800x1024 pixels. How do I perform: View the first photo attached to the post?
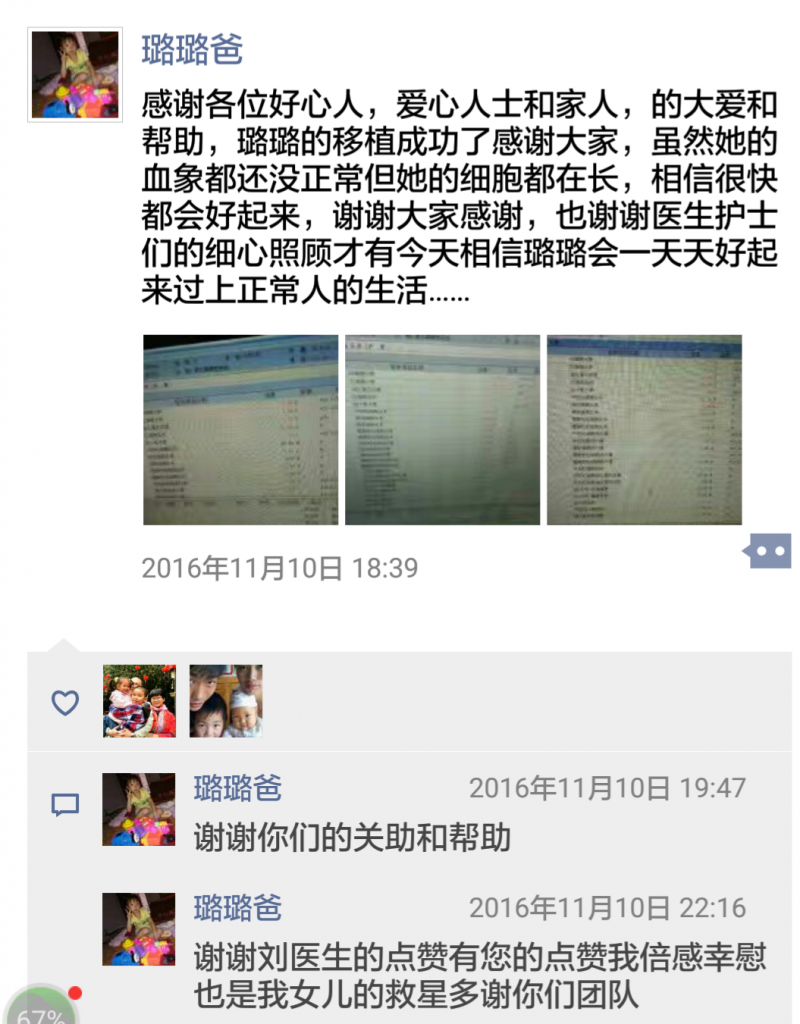[241, 430]
